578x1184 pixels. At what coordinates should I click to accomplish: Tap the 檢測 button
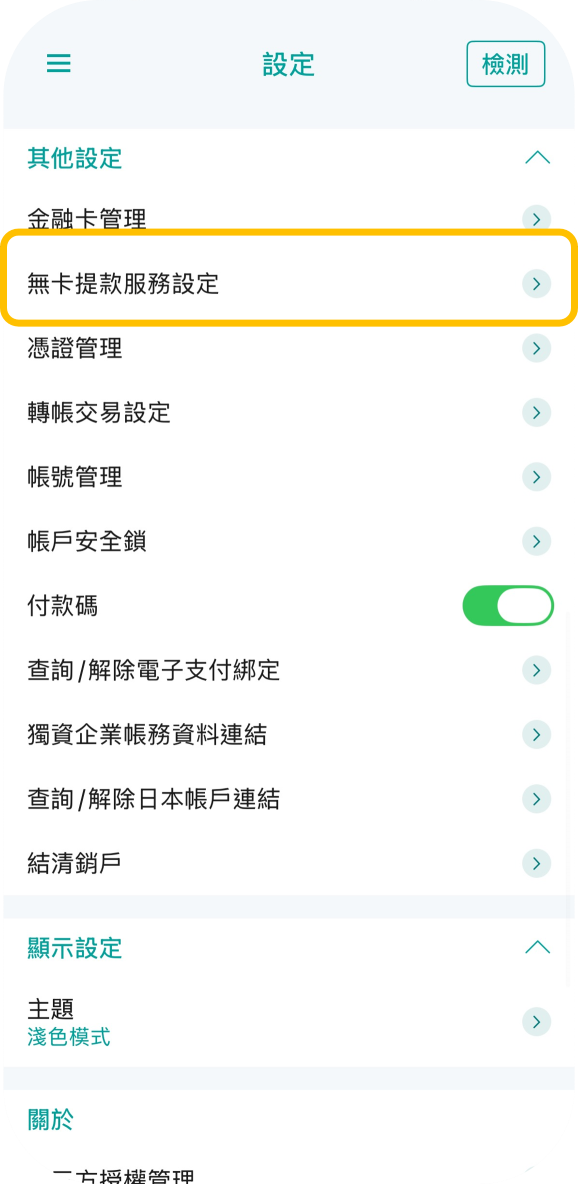tap(505, 64)
